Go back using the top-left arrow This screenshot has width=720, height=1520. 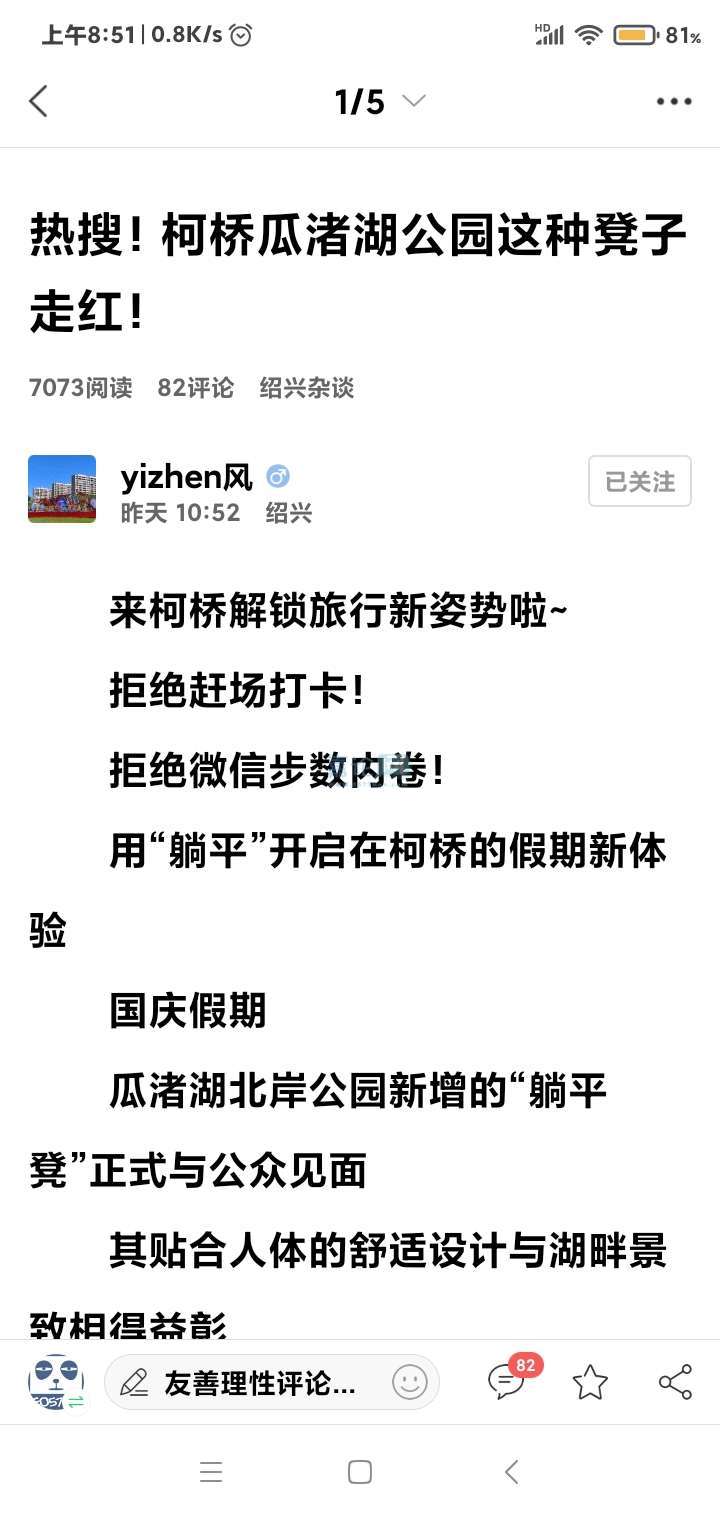coord(38,101)
